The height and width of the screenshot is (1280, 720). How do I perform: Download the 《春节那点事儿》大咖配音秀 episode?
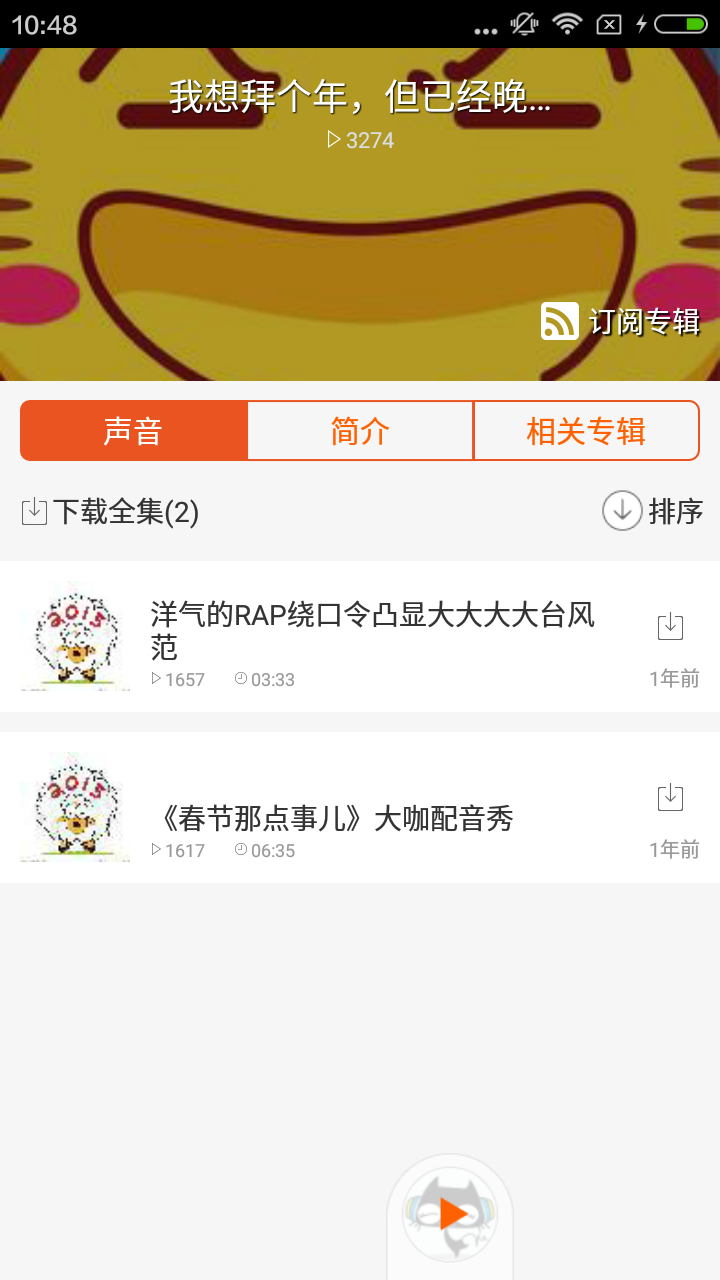pyautogui.click(x=671, y=797)
